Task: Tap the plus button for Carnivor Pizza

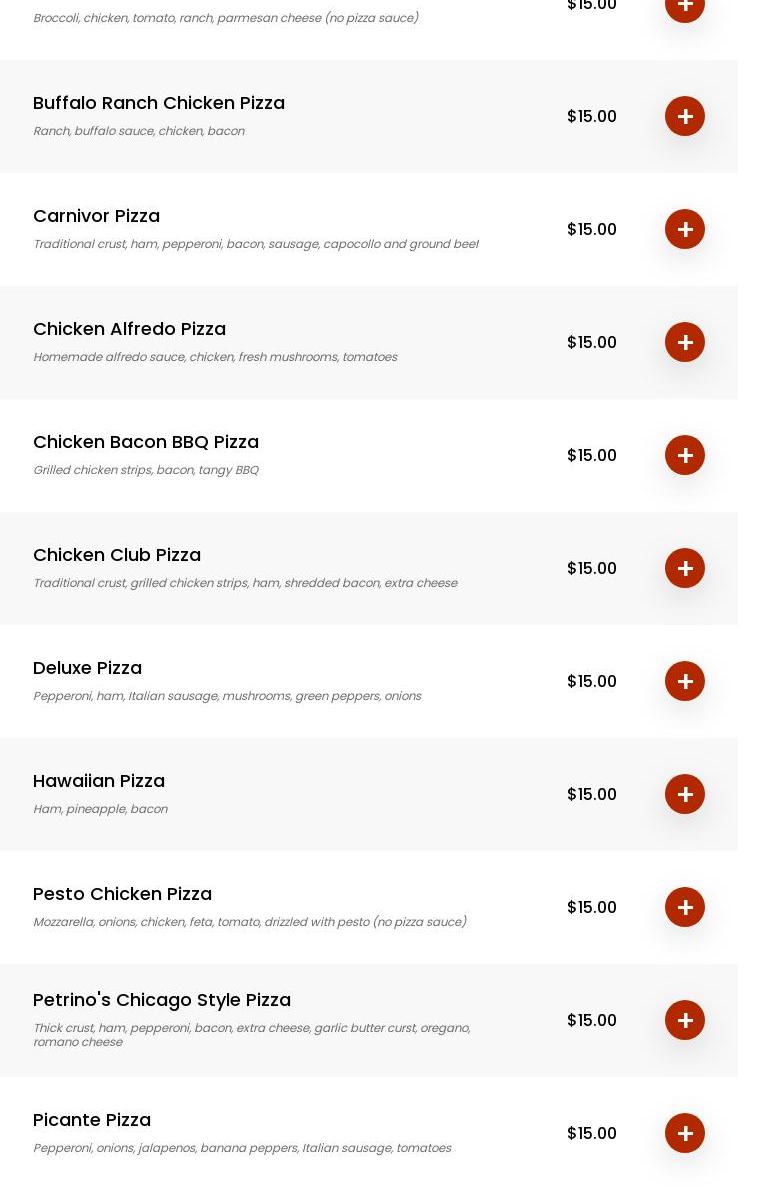Action: pyautogui.click(x=685, y=229)
